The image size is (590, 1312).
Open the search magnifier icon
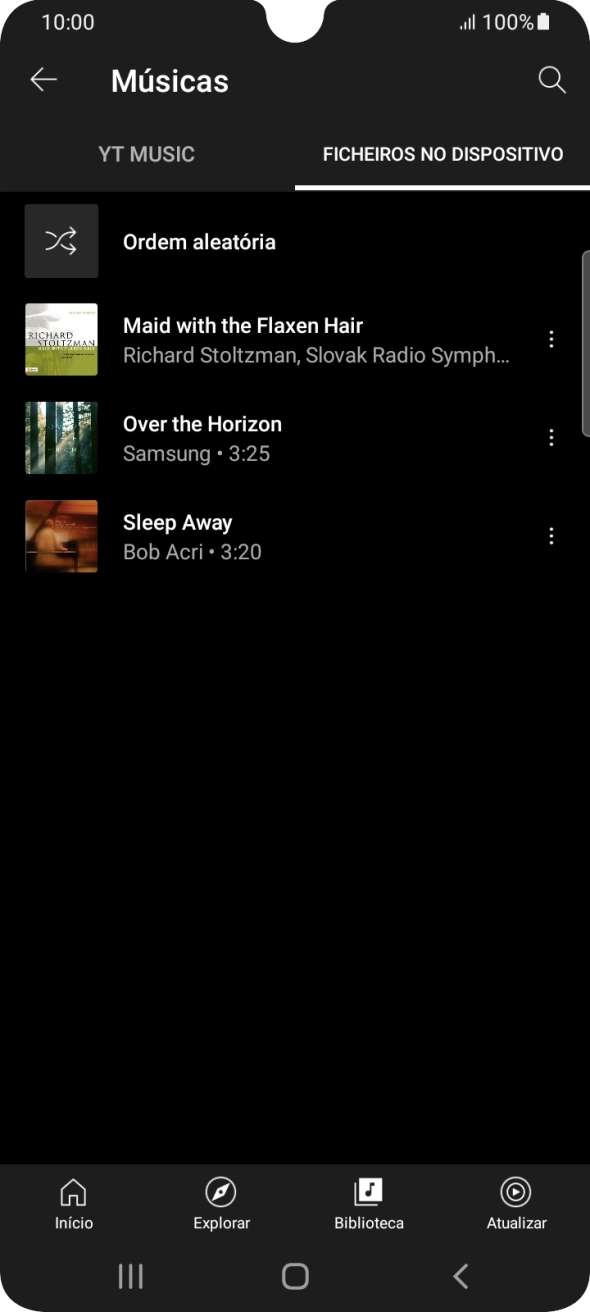pyautogui.click(x=552, y=80)
